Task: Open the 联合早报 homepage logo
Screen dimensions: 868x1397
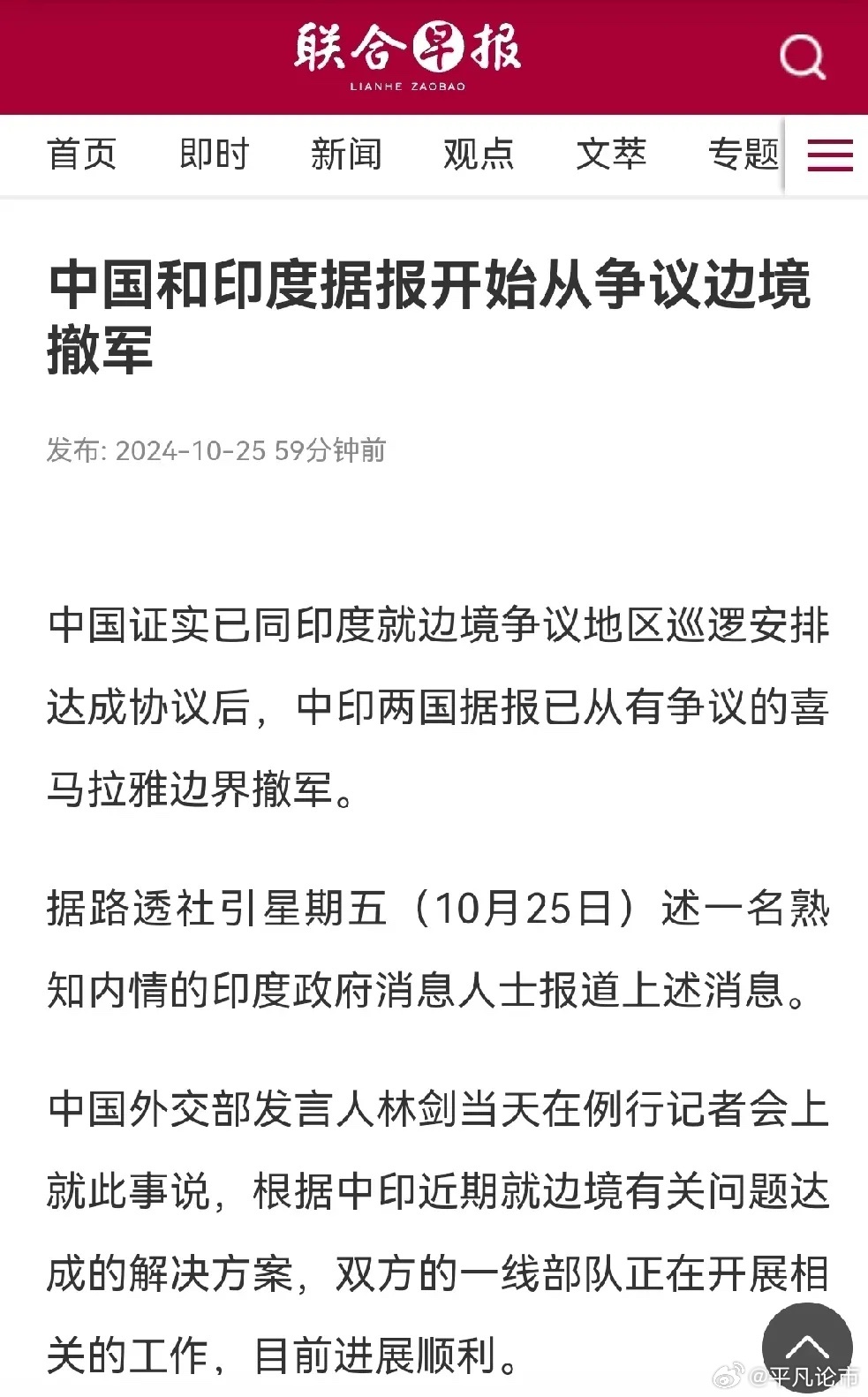Action: [408, 55]
